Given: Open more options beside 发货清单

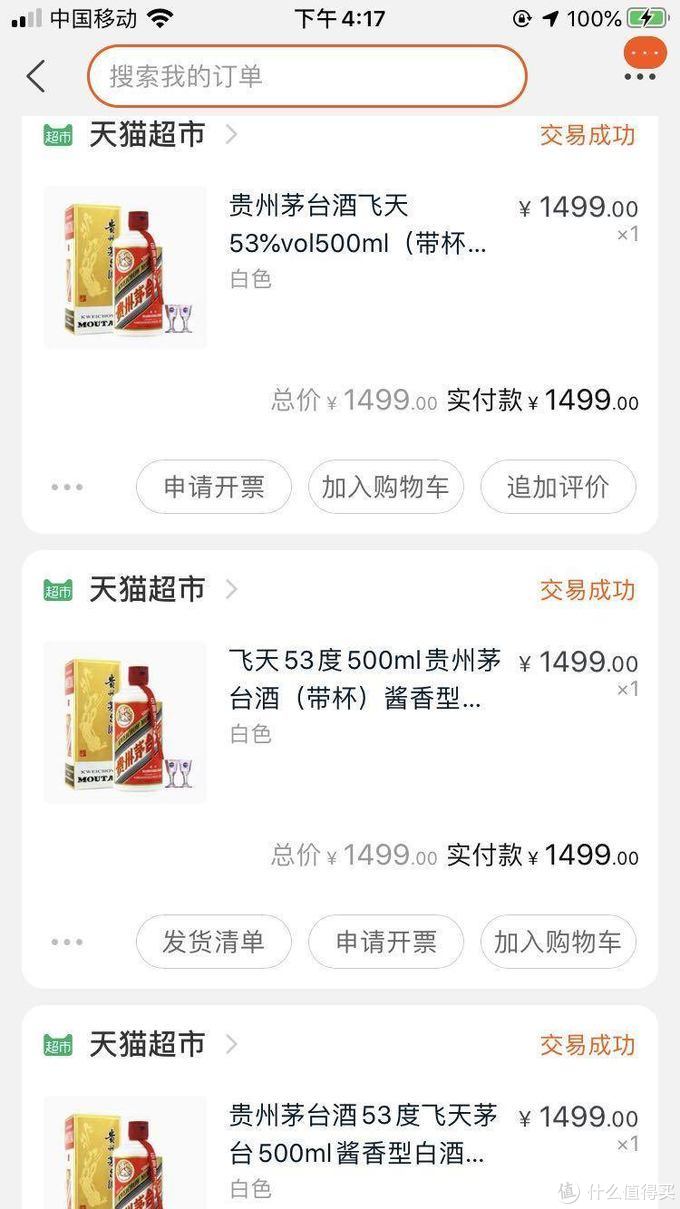Looking at the screenshot, I should (67, 942).
